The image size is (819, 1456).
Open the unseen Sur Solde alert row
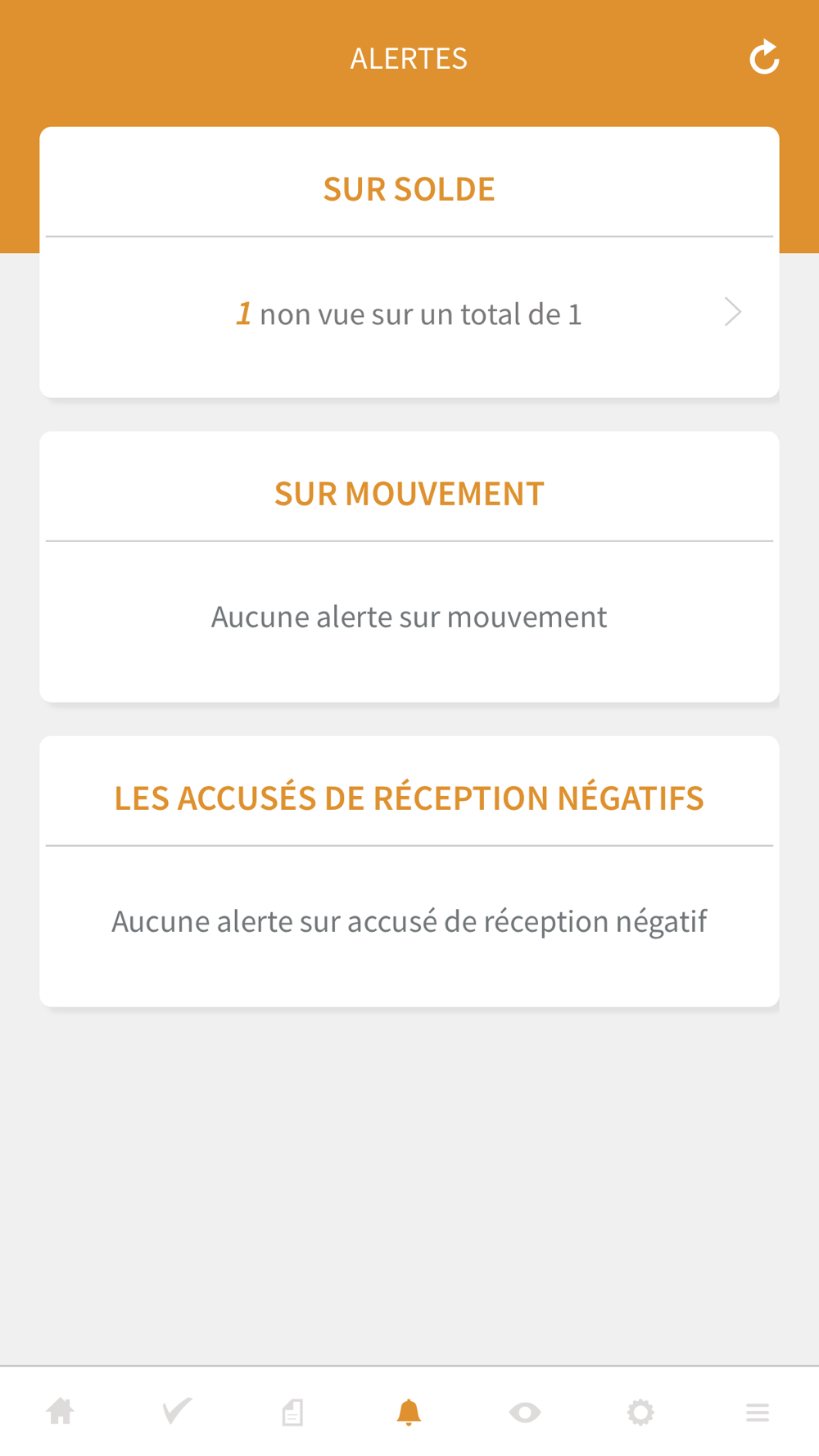(409, 314)
